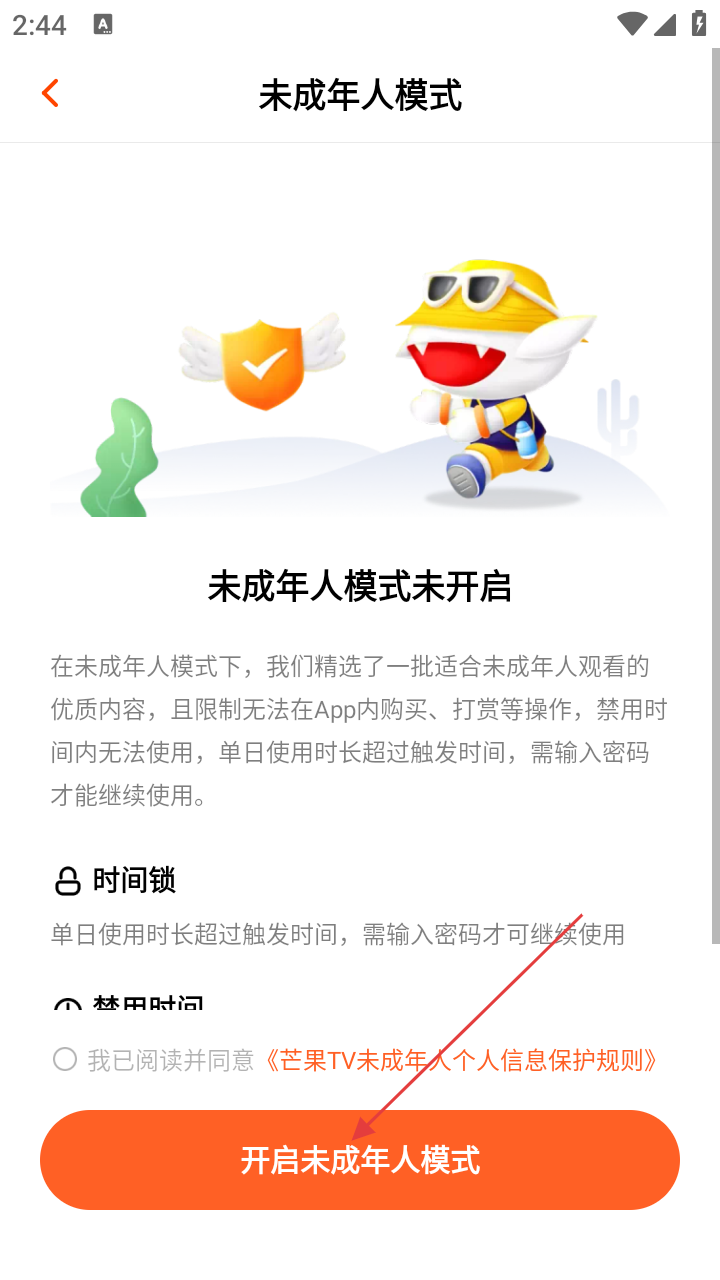Go back from 未成年人模式 page
720x1280 pixels.
pyautogui.click(x=50, y=94)
